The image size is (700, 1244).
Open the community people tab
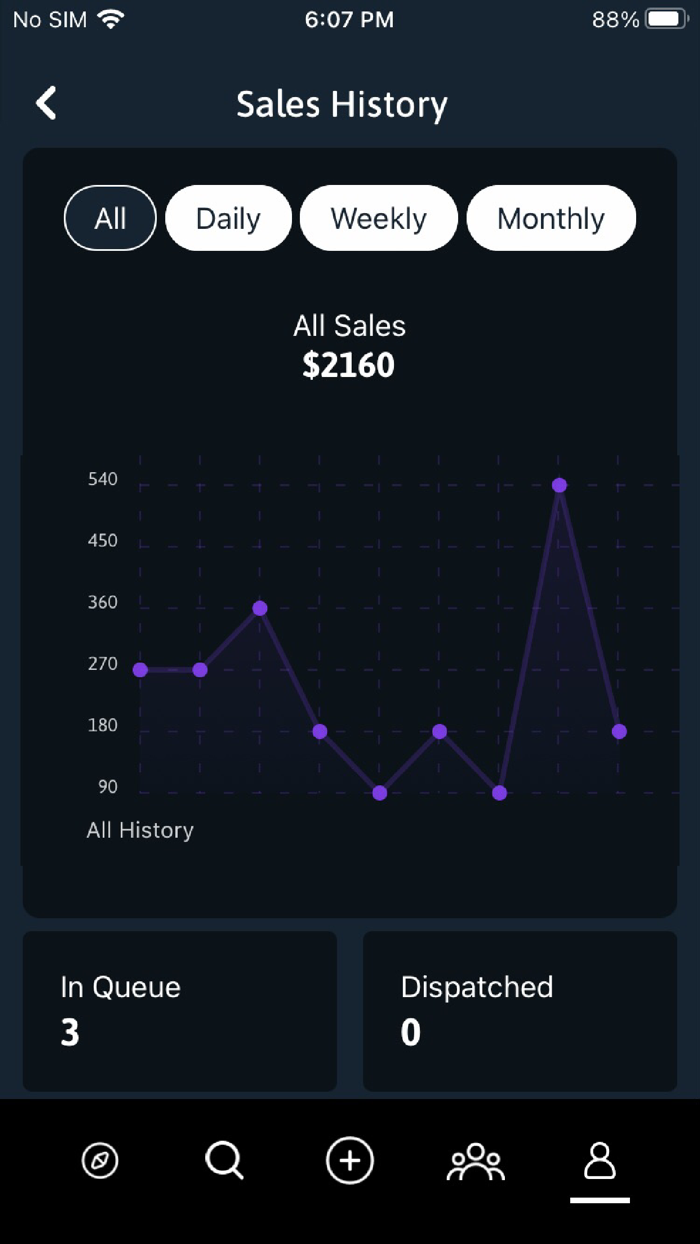click(x=476, y=1161)
